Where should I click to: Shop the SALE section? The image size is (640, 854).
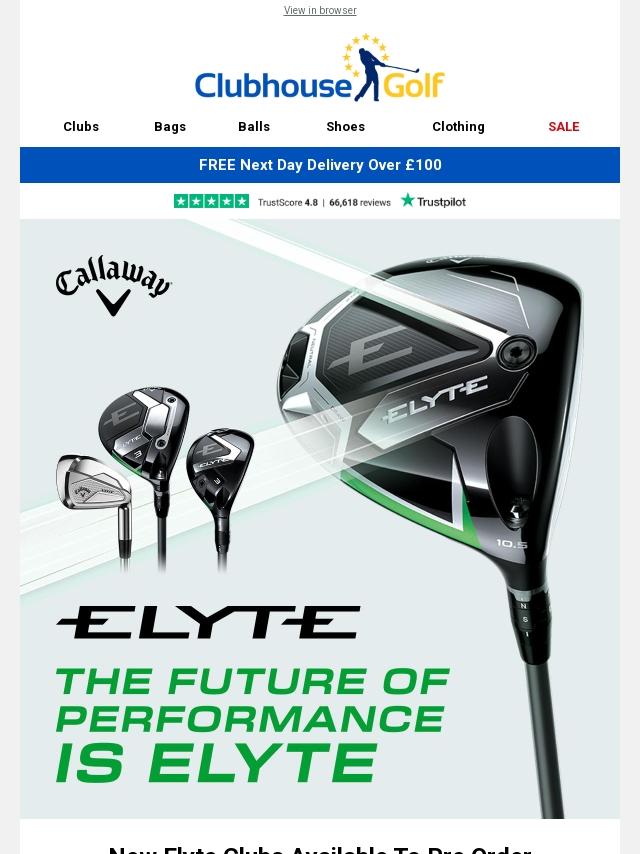(x=563, y=127)
